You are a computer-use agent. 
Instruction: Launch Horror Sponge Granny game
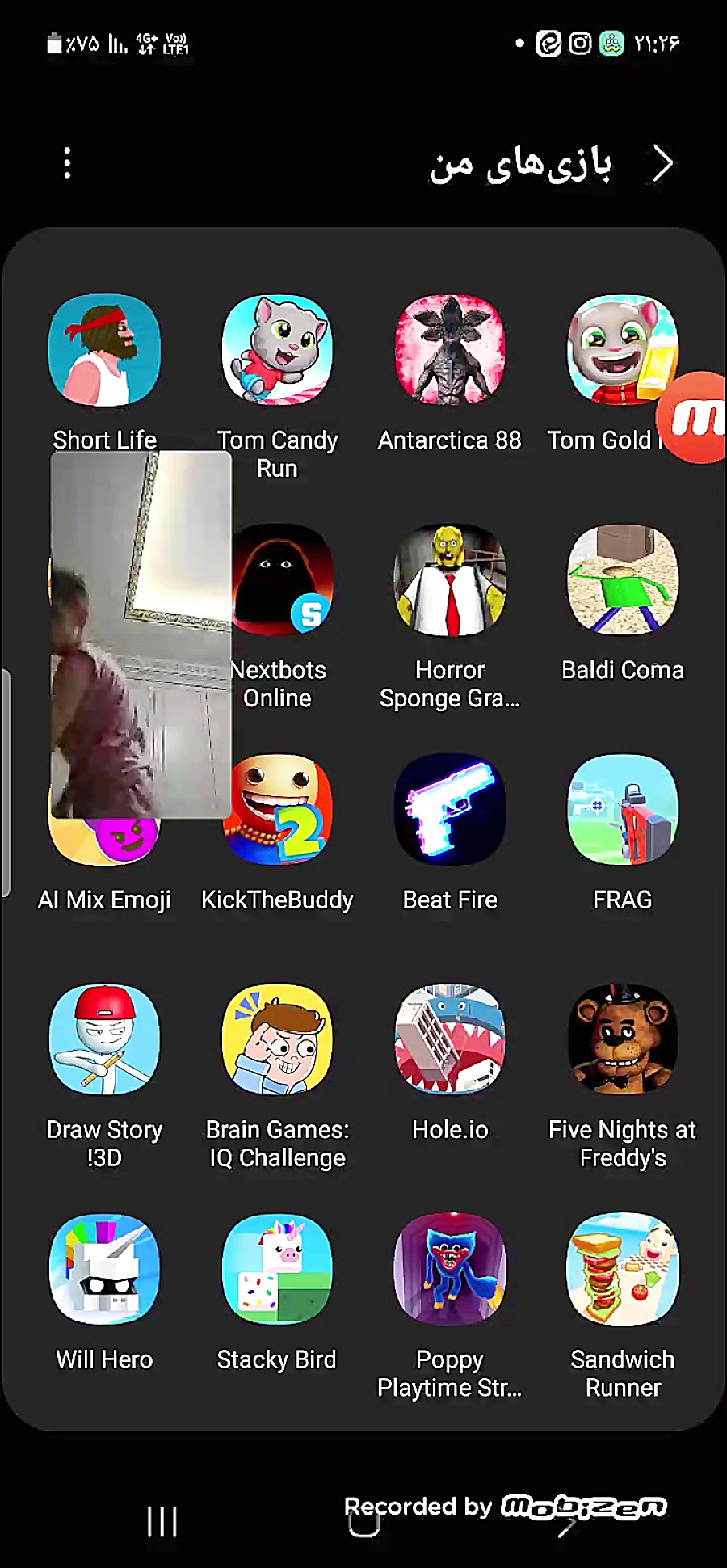(450, 580)
